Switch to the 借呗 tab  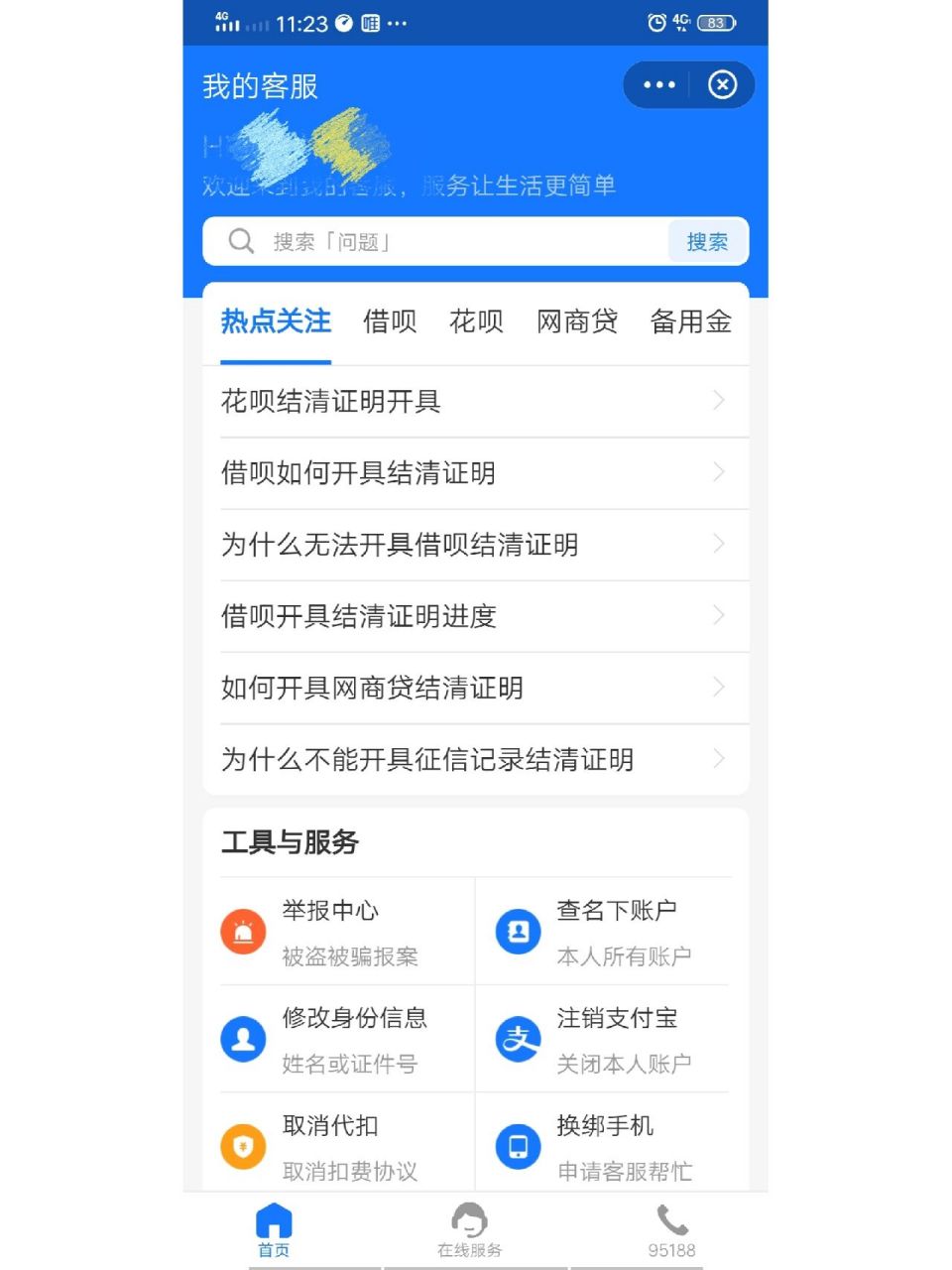coord(389,321)
